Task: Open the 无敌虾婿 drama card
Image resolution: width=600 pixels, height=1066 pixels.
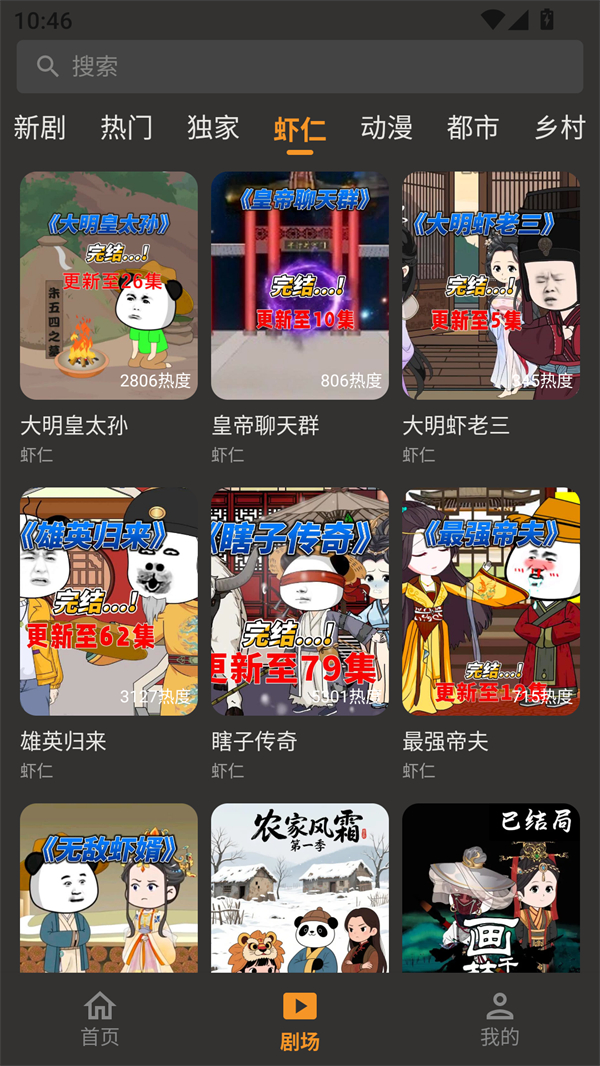Action: 109,888
